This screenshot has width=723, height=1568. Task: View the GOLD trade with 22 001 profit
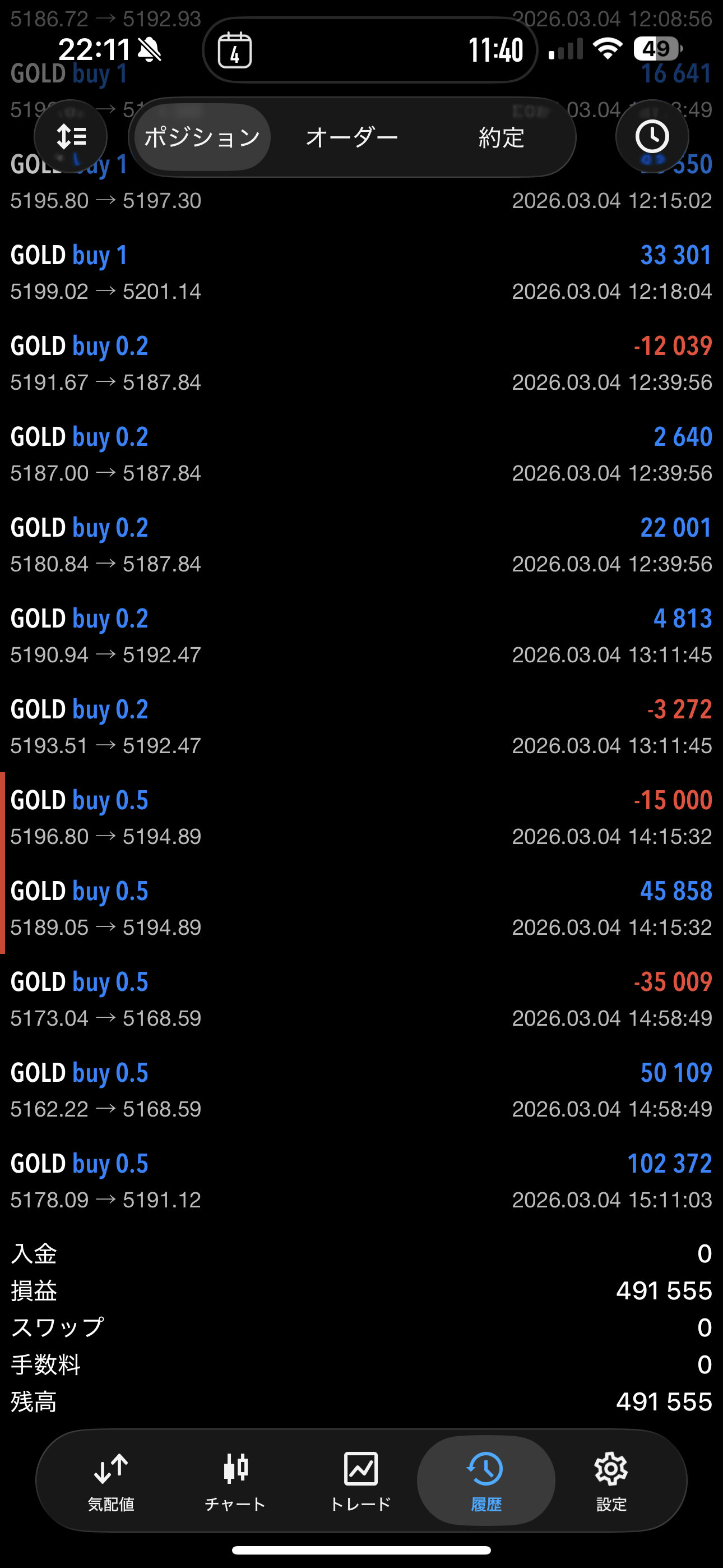(361, 545)
